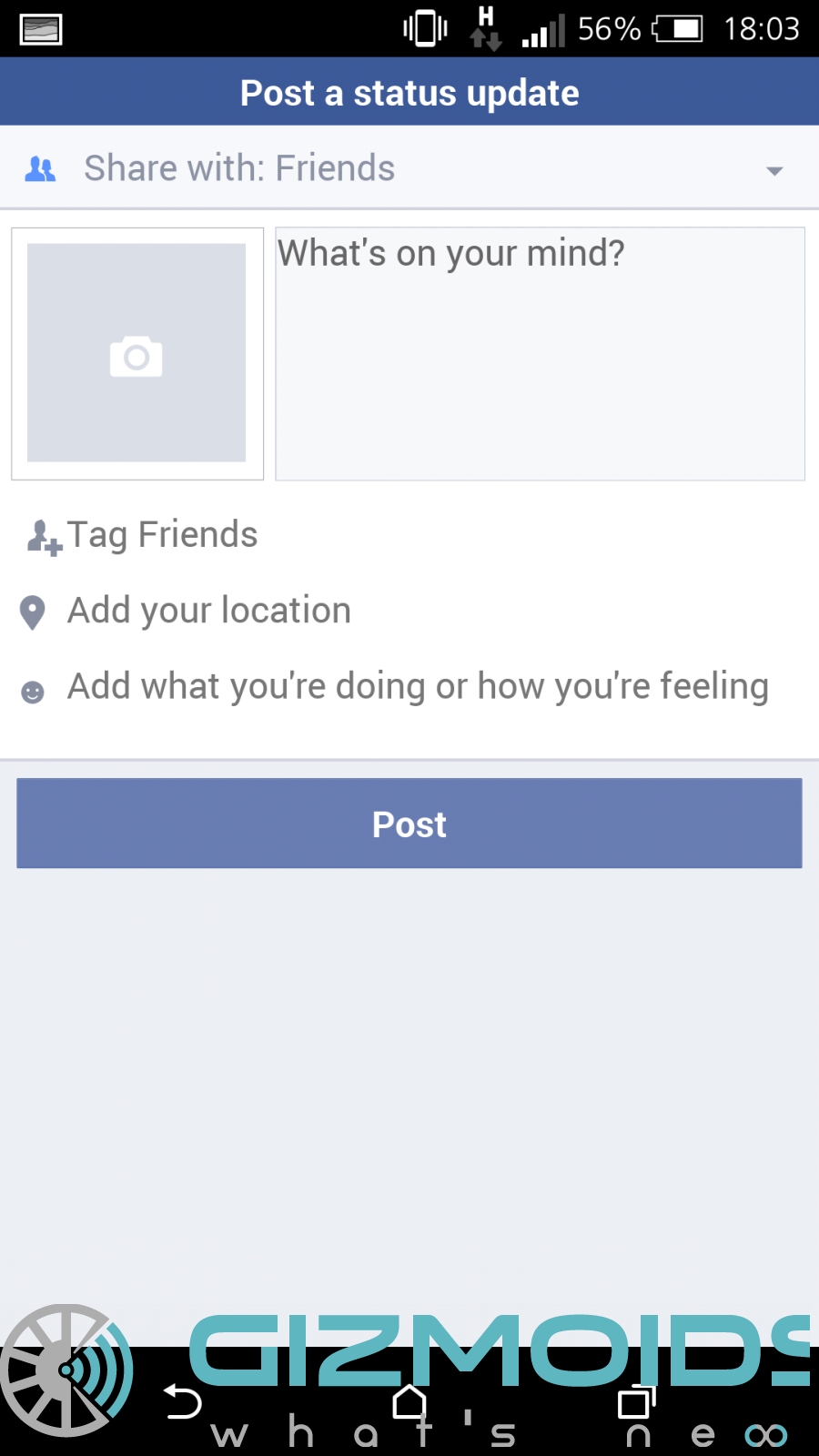Tap the Post button
This screenshot has height=1456, width=819.
[409, 824]
